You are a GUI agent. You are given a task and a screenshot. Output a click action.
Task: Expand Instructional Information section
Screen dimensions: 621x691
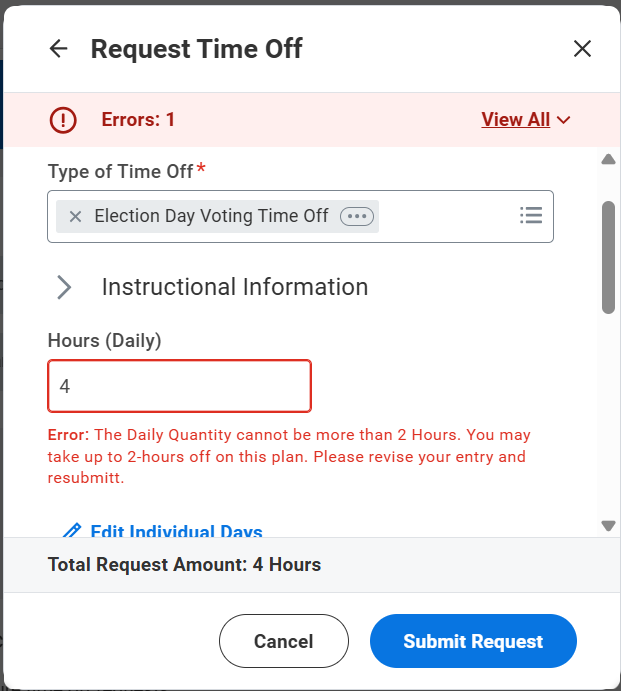64,287
